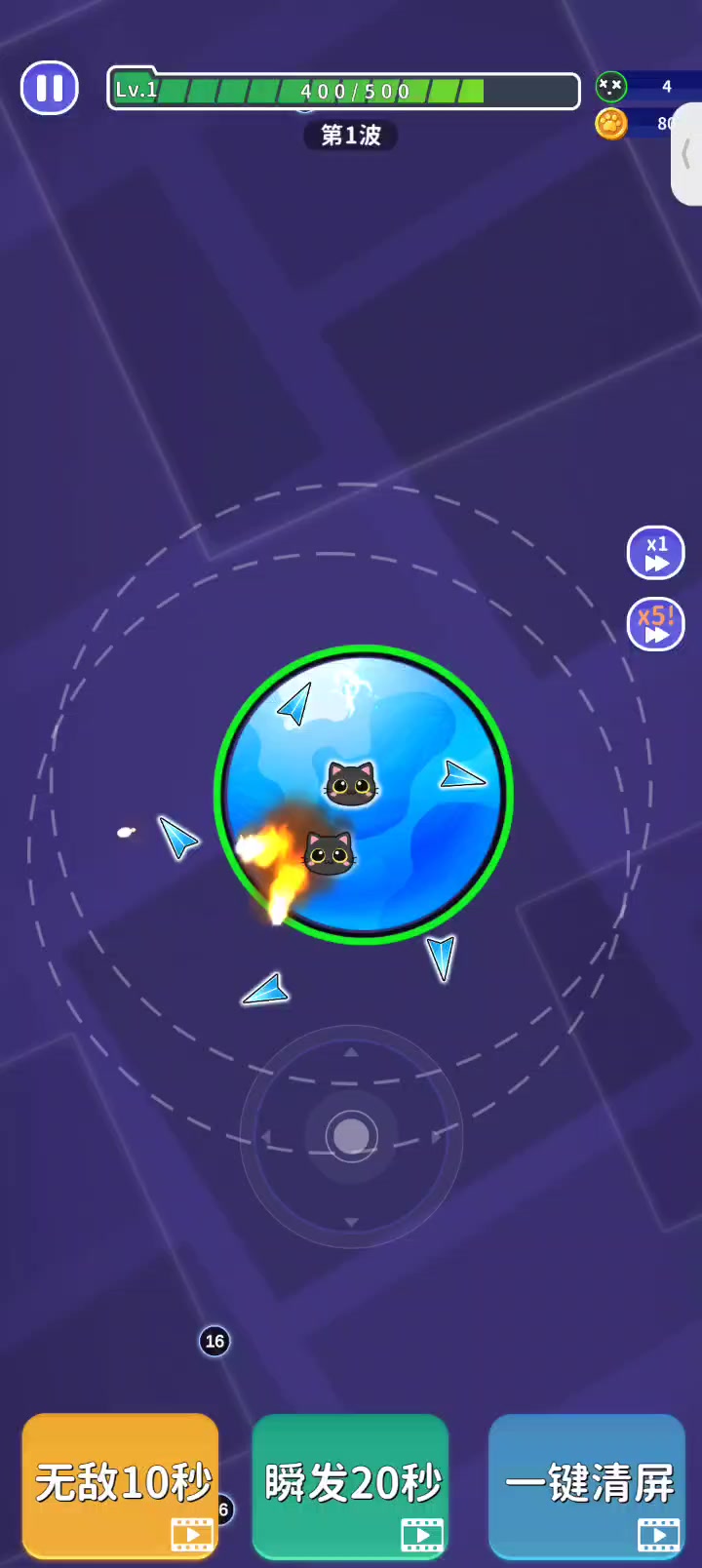Screen dimensions: 702x1568
Task: Set game speed to x1
Action: click(x=656, y=554)
